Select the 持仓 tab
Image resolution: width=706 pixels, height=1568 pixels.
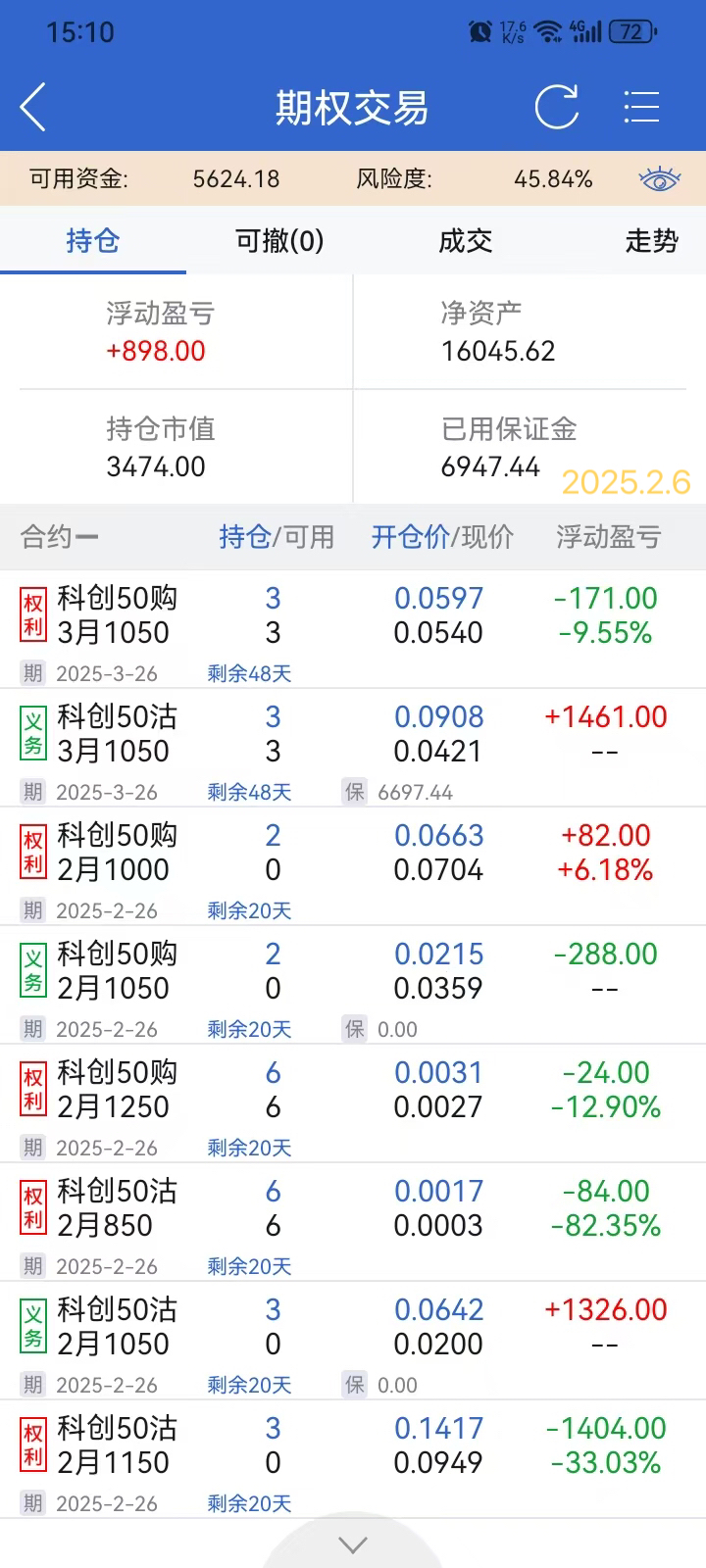[x=93, y=241]
